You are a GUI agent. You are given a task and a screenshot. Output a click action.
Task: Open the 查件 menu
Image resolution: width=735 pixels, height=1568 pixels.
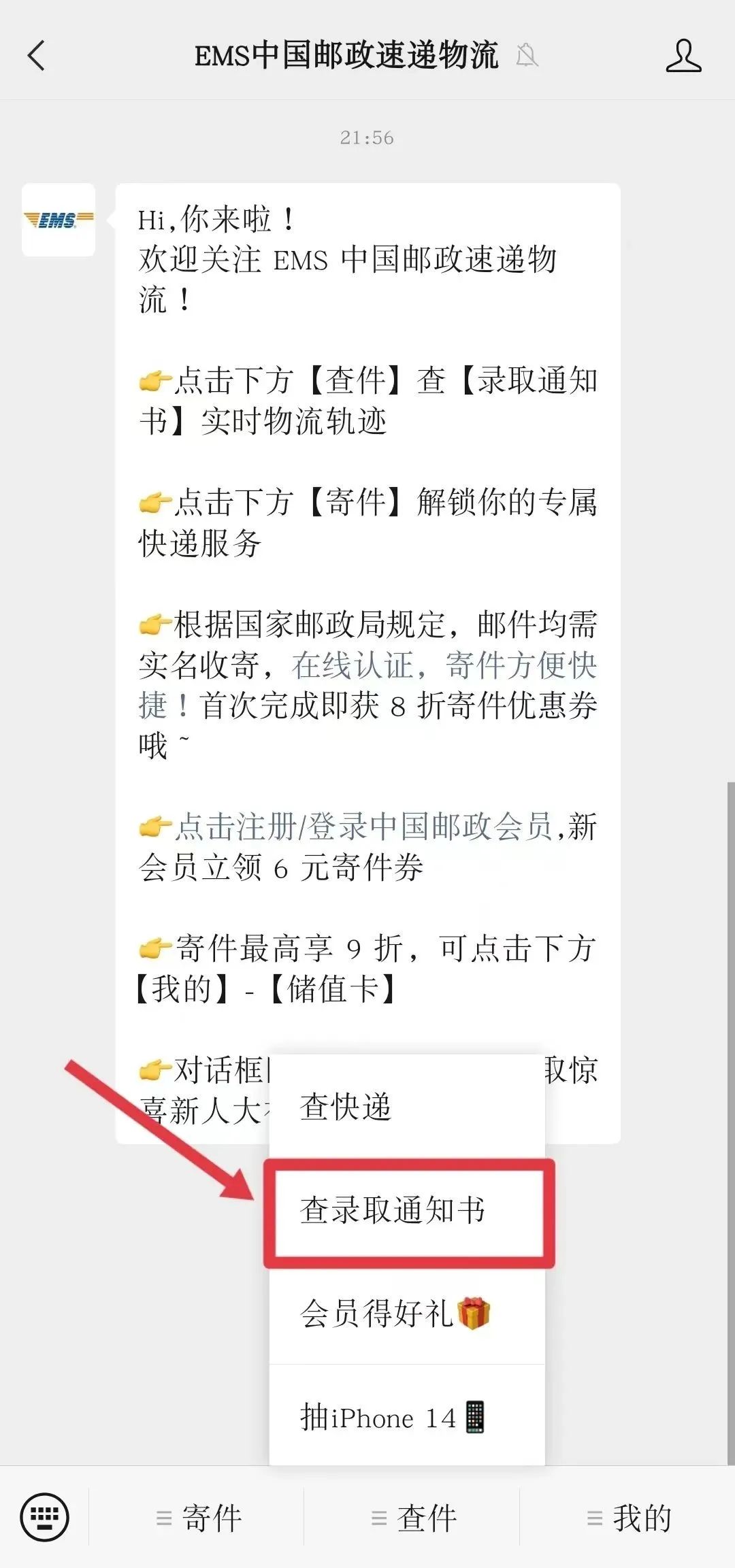[412, 1518]
